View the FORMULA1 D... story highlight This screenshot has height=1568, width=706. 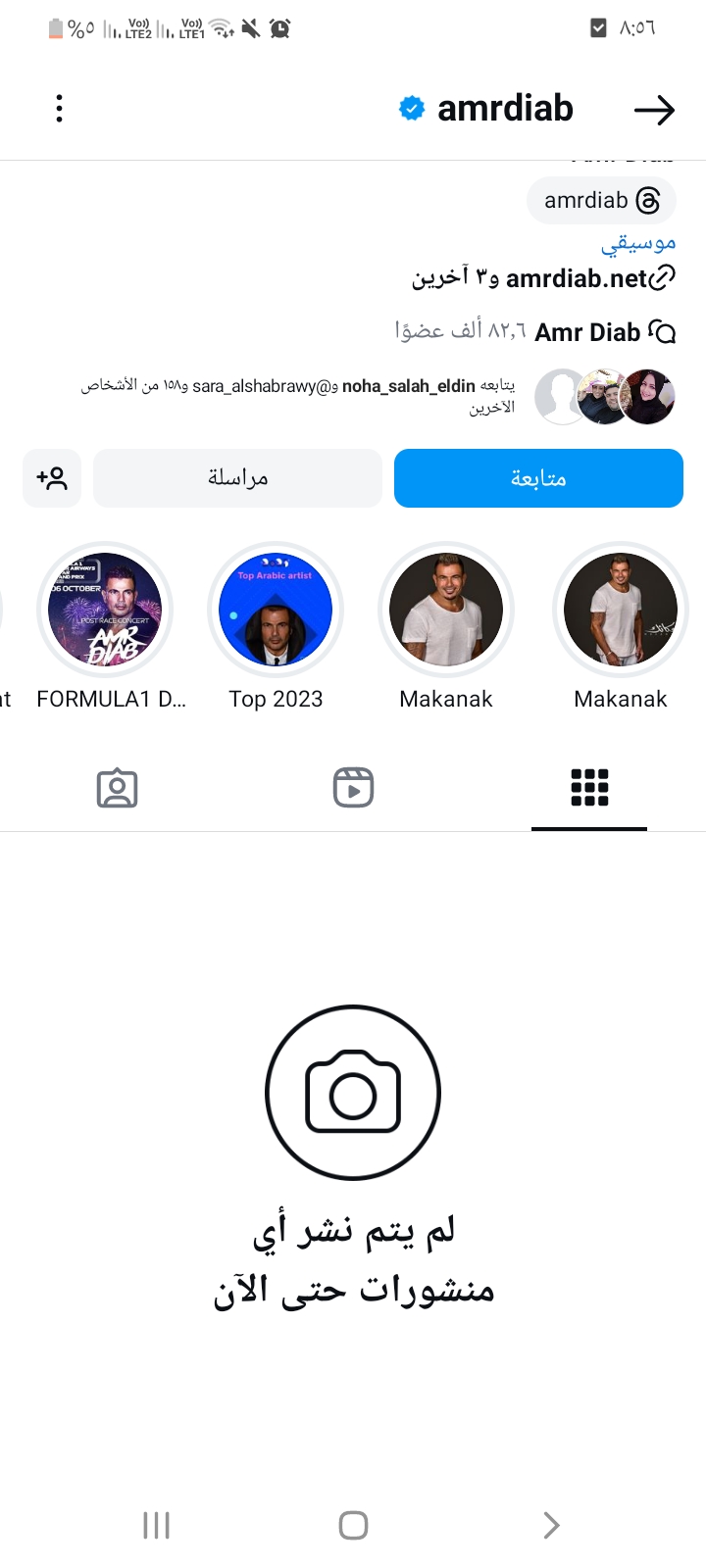click(x=105, y=610)
